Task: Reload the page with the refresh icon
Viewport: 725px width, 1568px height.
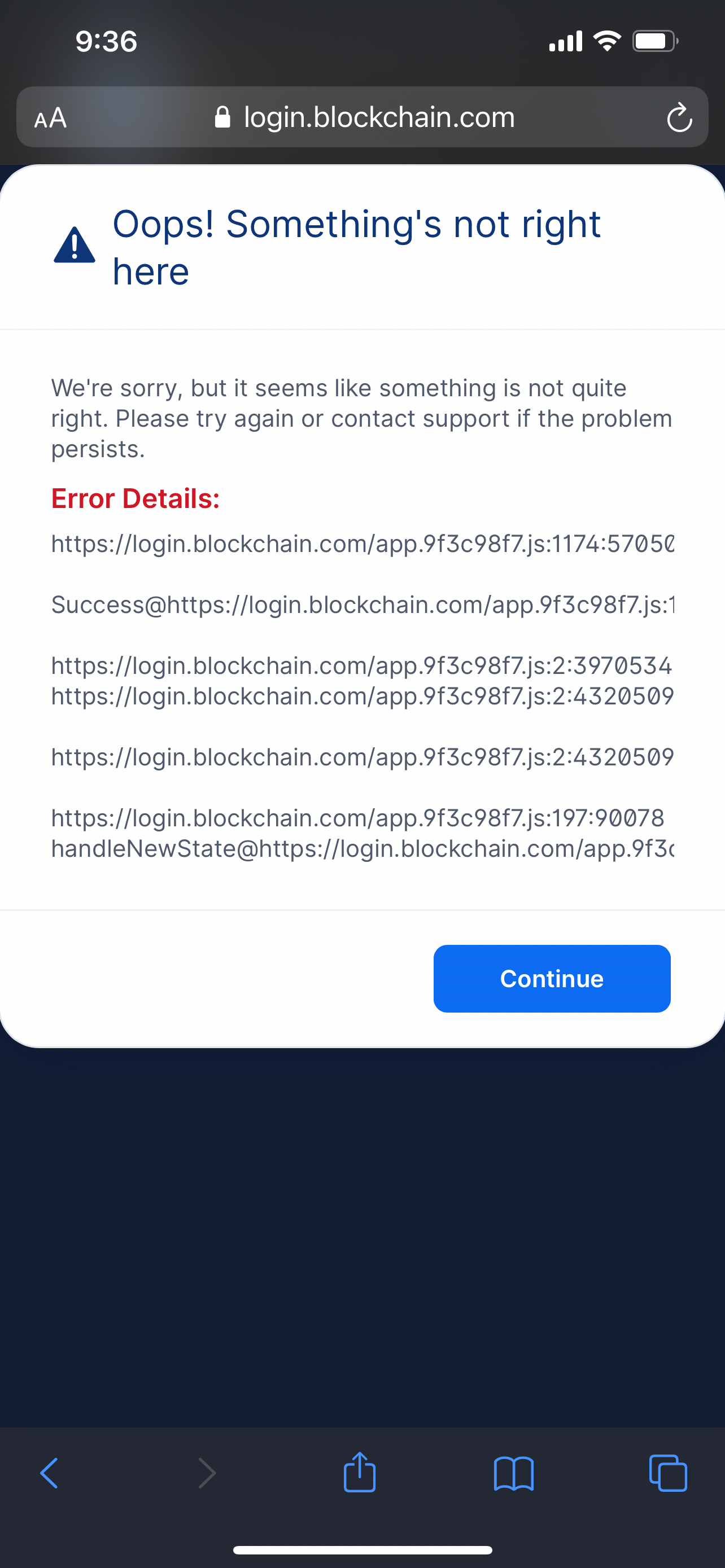Action: [679, 117]
